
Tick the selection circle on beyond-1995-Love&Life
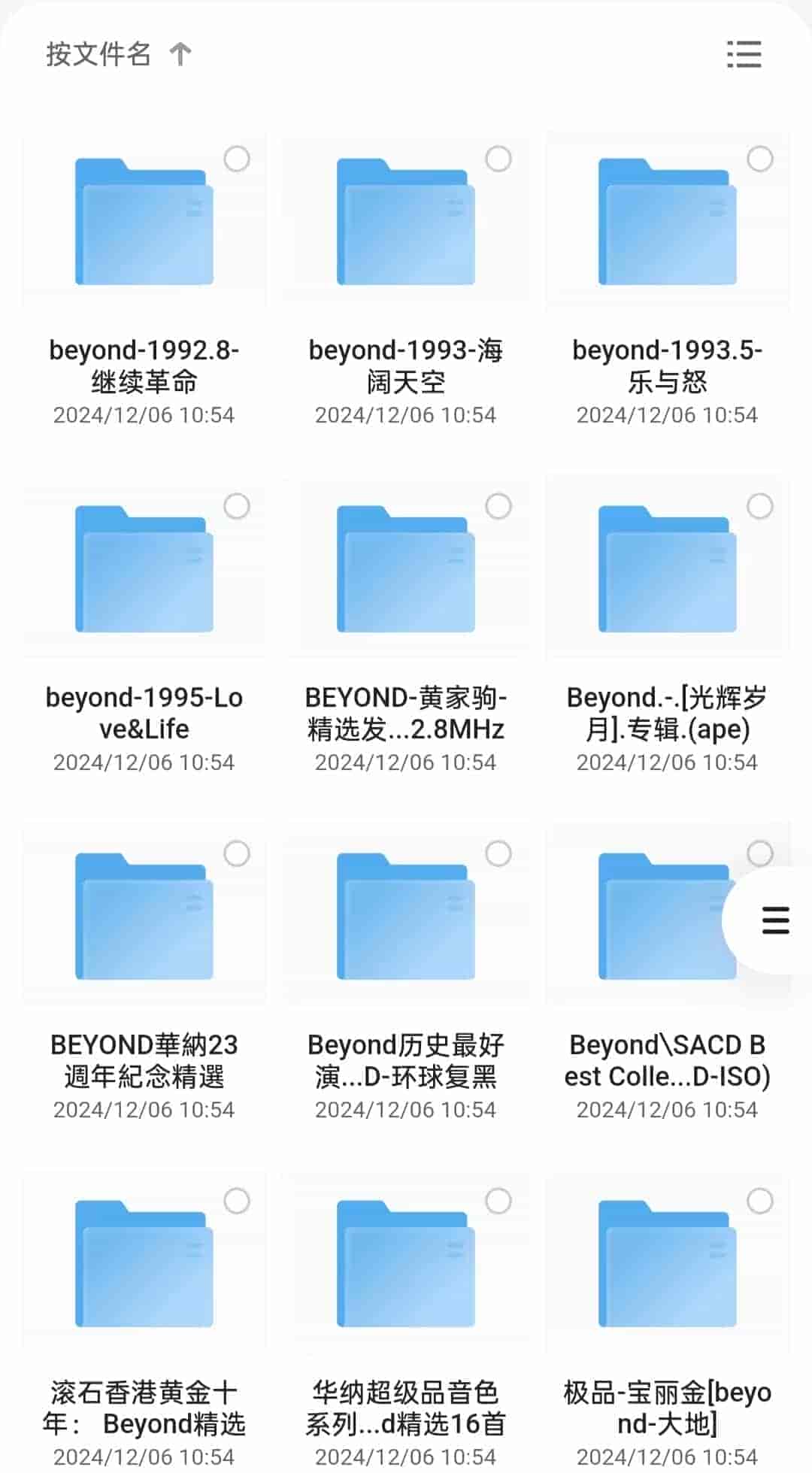click(237, 506)
